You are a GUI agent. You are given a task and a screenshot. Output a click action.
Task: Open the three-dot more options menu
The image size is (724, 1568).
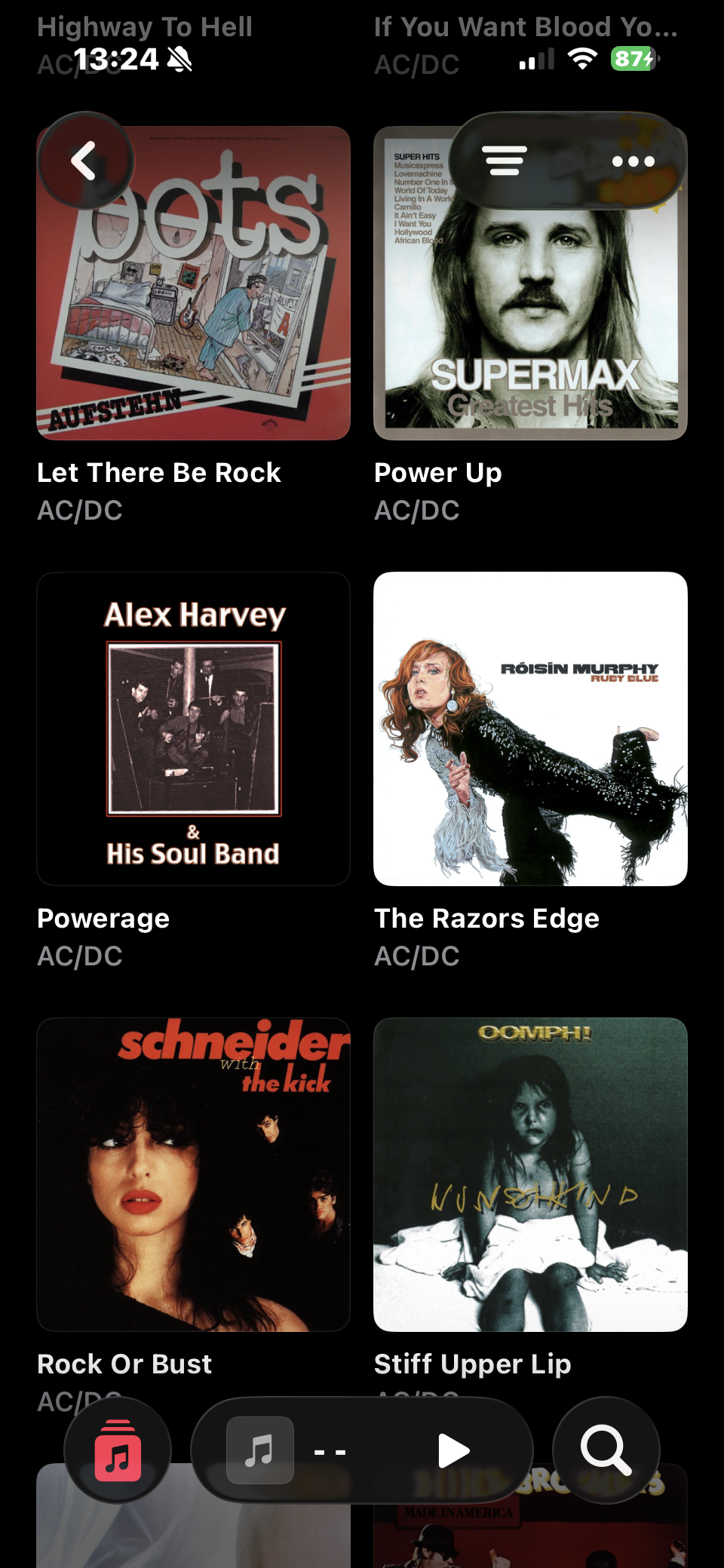(633, 161)
